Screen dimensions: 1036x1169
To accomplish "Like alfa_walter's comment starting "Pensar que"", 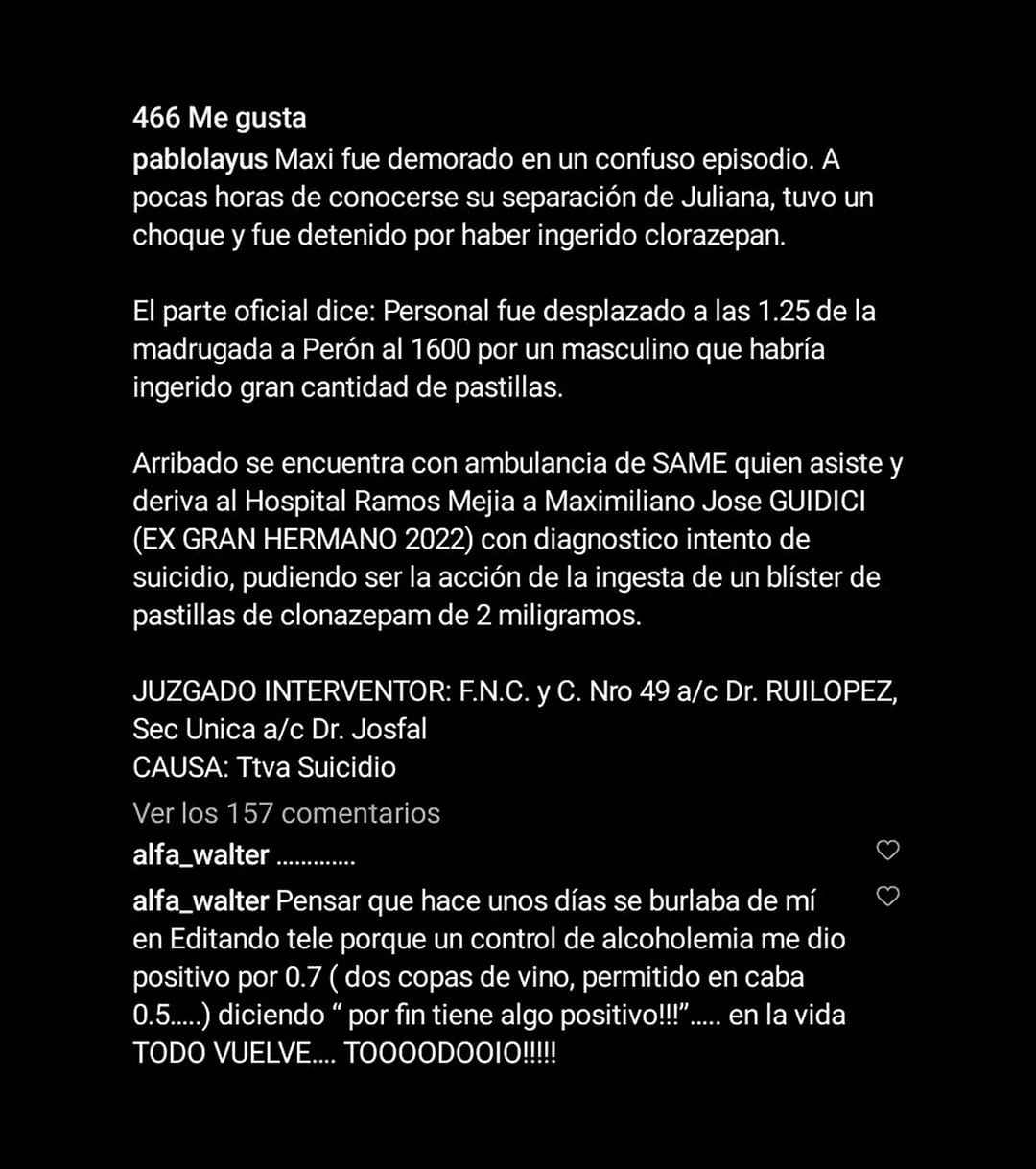I will tap(888, 897).
